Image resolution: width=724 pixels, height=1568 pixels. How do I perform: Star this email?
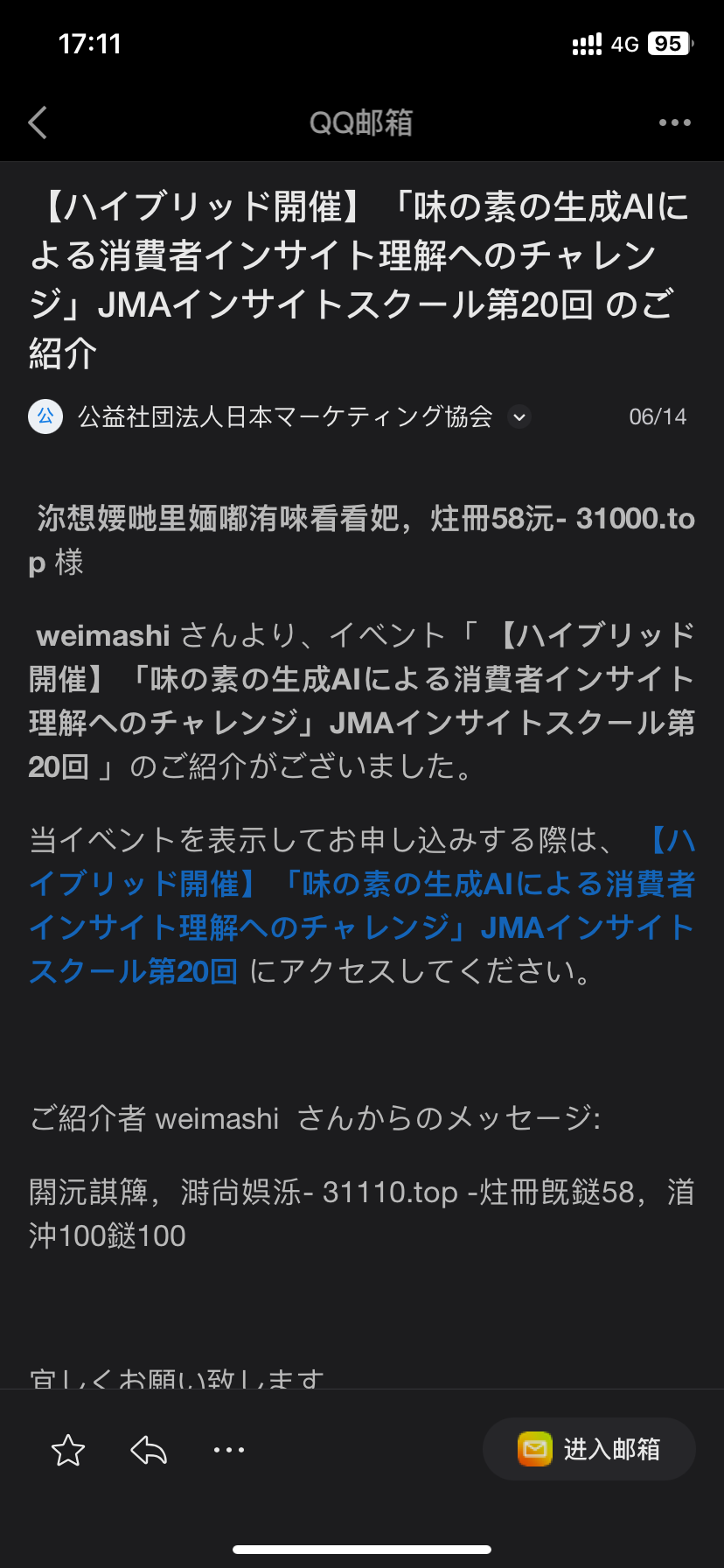coord(68,1450)
